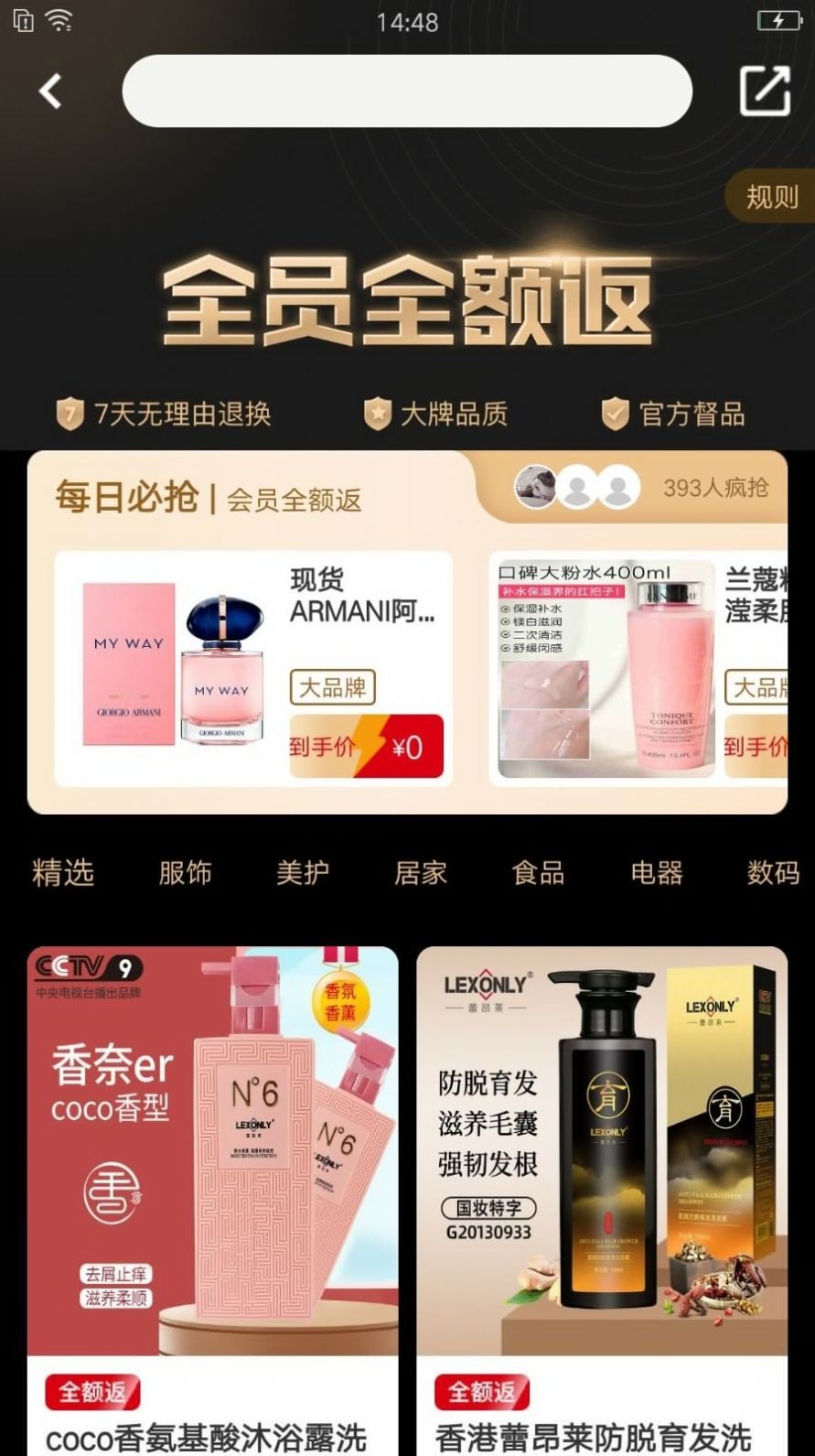Screen dimensions: 815x1456
Task: Share this page via the share icon
Action: pyautogui.click(x=764, y=91)
